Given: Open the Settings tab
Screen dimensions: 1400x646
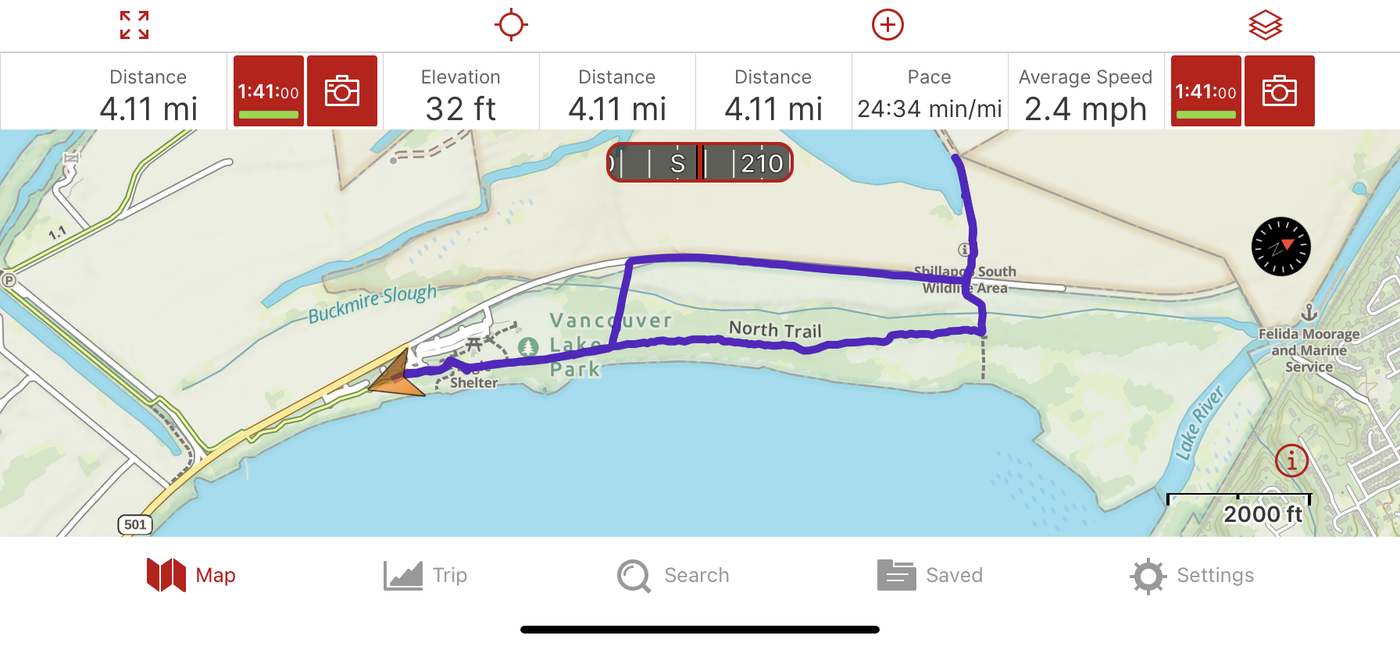Looking at the screenshot, I should (x=1192, y=575).
